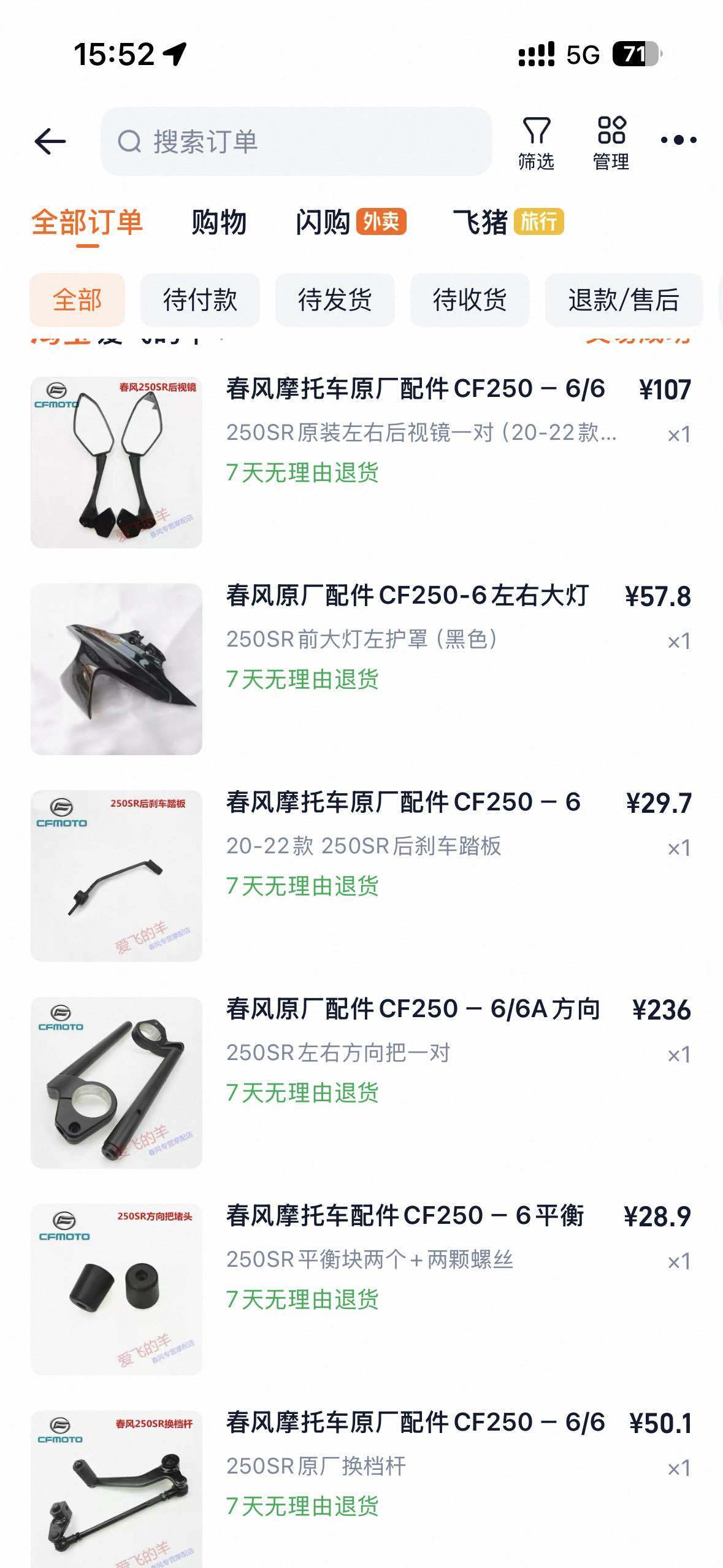
Task: Go back using the arrow icon
Action: pos(50,142)
